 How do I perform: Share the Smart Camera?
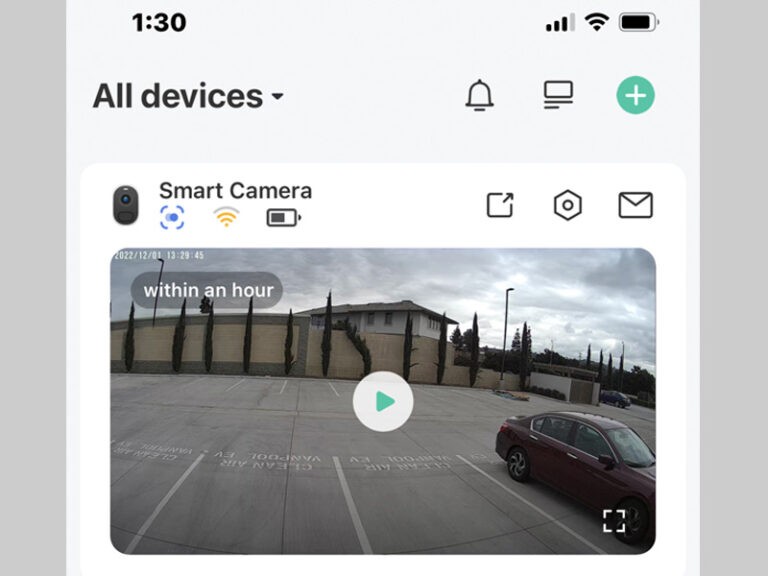click(500, 205)
